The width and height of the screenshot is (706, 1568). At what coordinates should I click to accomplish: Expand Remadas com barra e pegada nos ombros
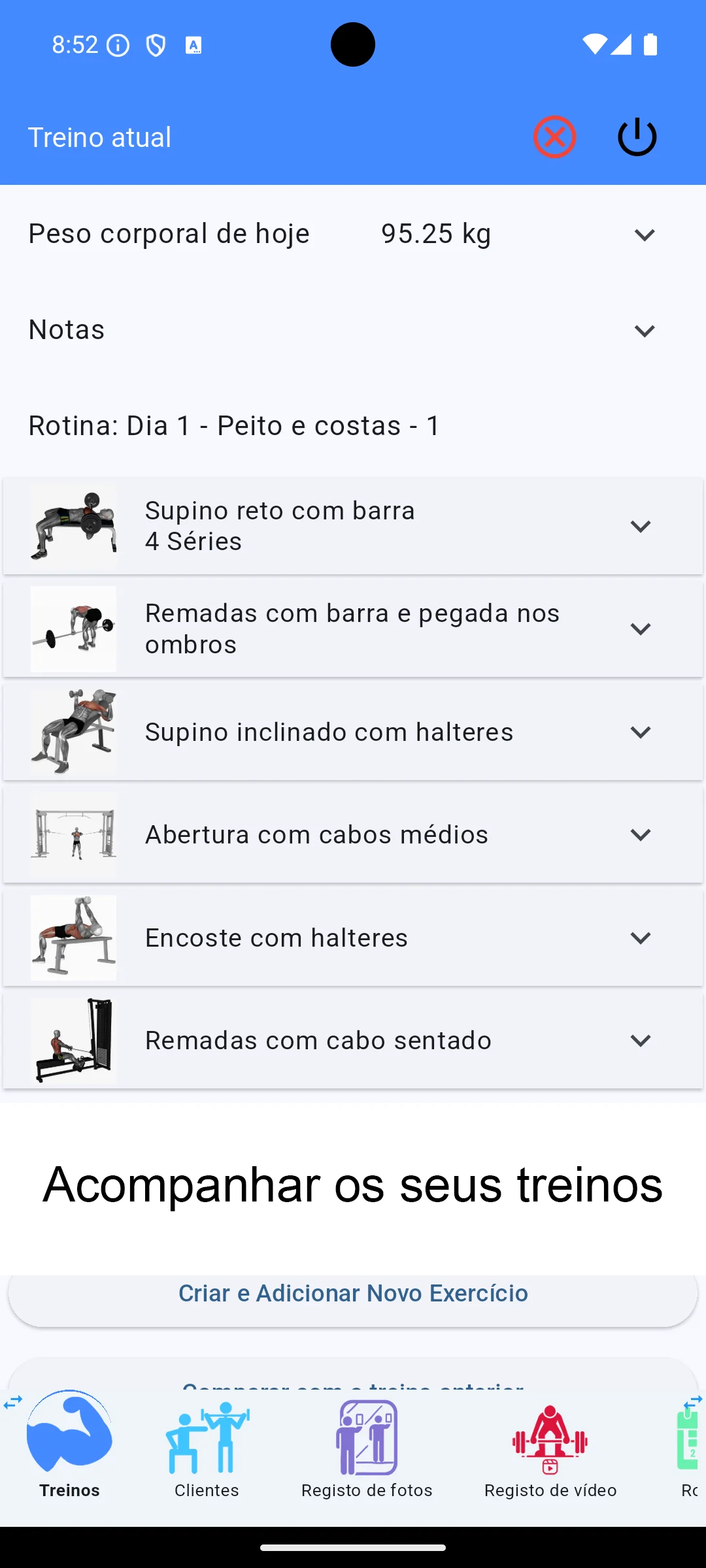point(641,628)
